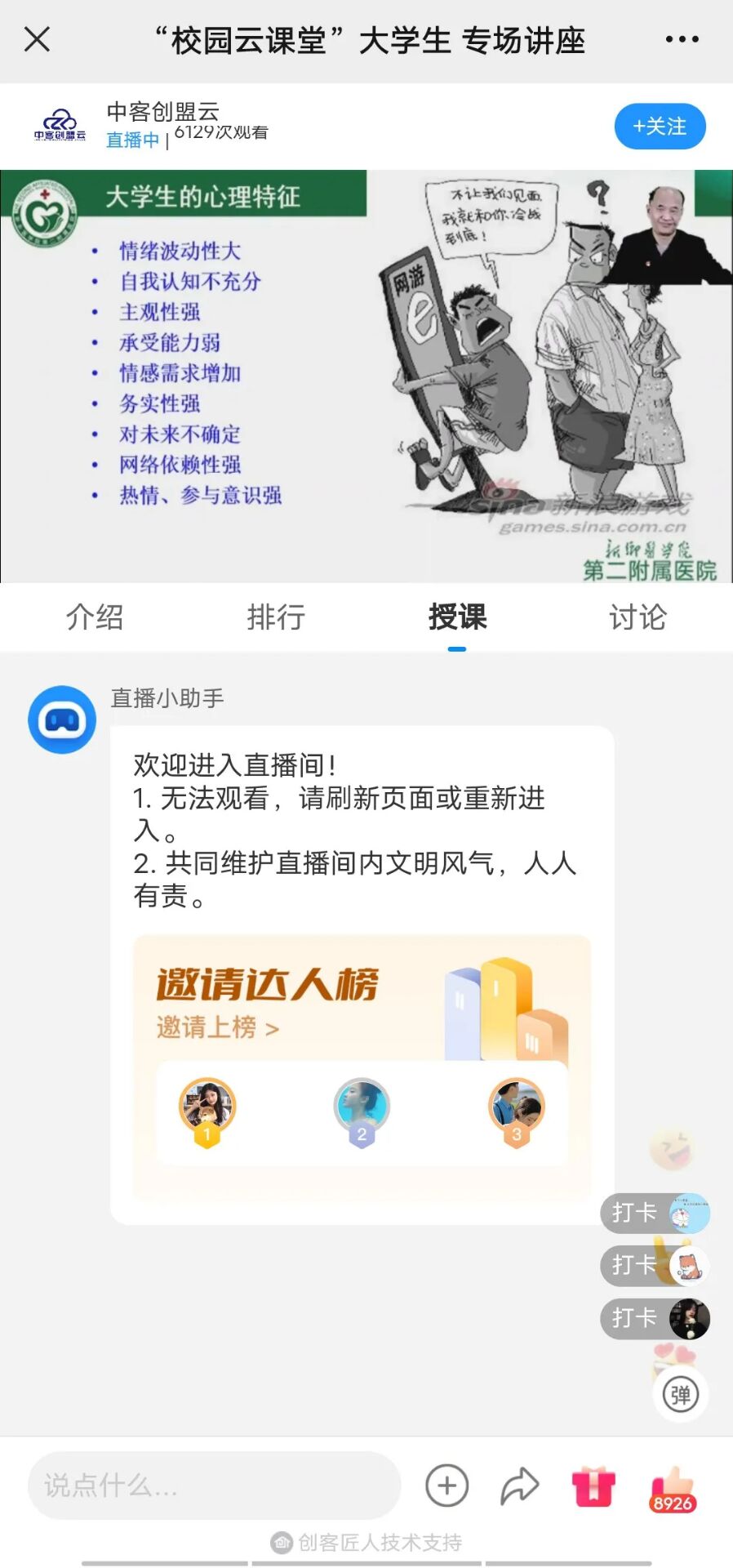Screen dimensions: 733x1568
Task: Open 邀请上榜 link
Action: click(x=218, y=1027)
